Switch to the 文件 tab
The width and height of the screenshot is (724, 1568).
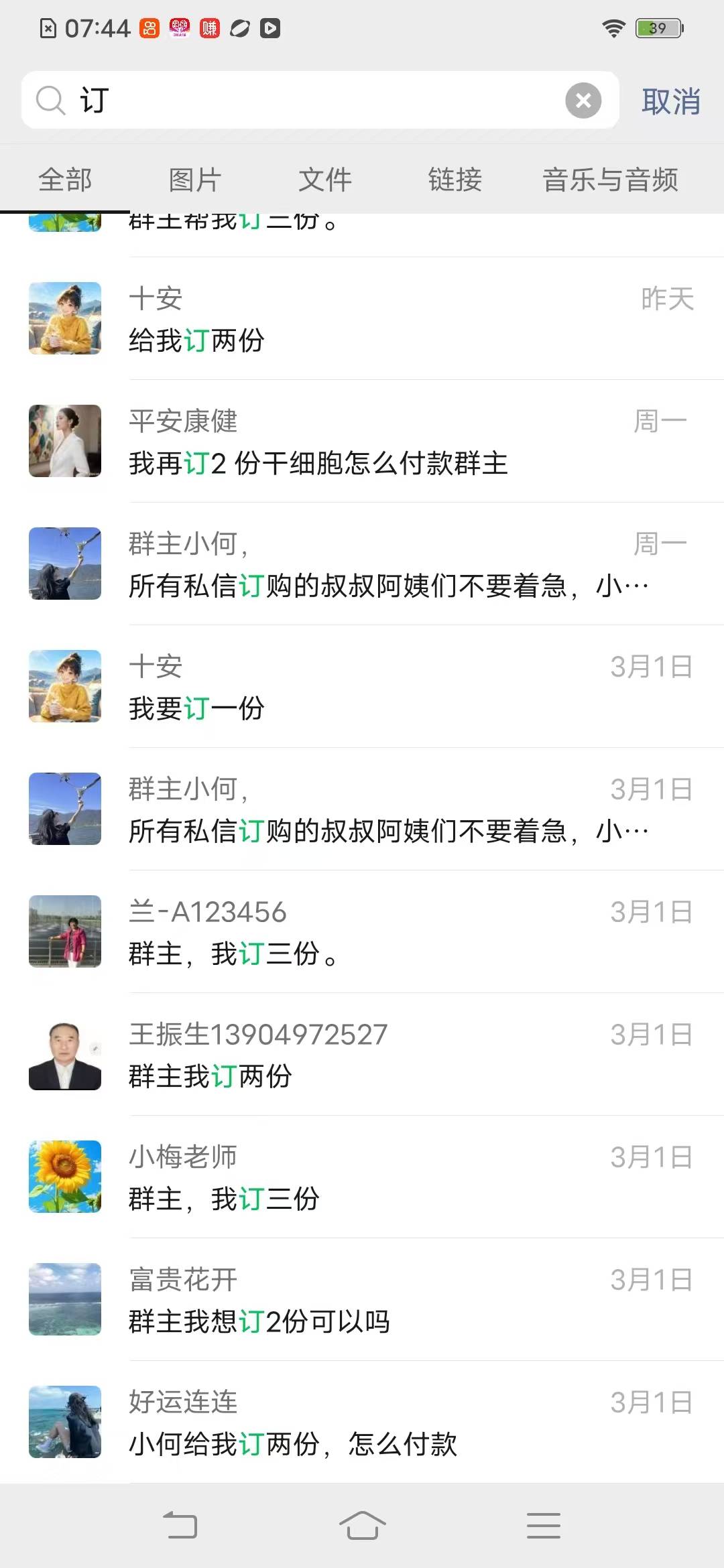click(324, 180)
